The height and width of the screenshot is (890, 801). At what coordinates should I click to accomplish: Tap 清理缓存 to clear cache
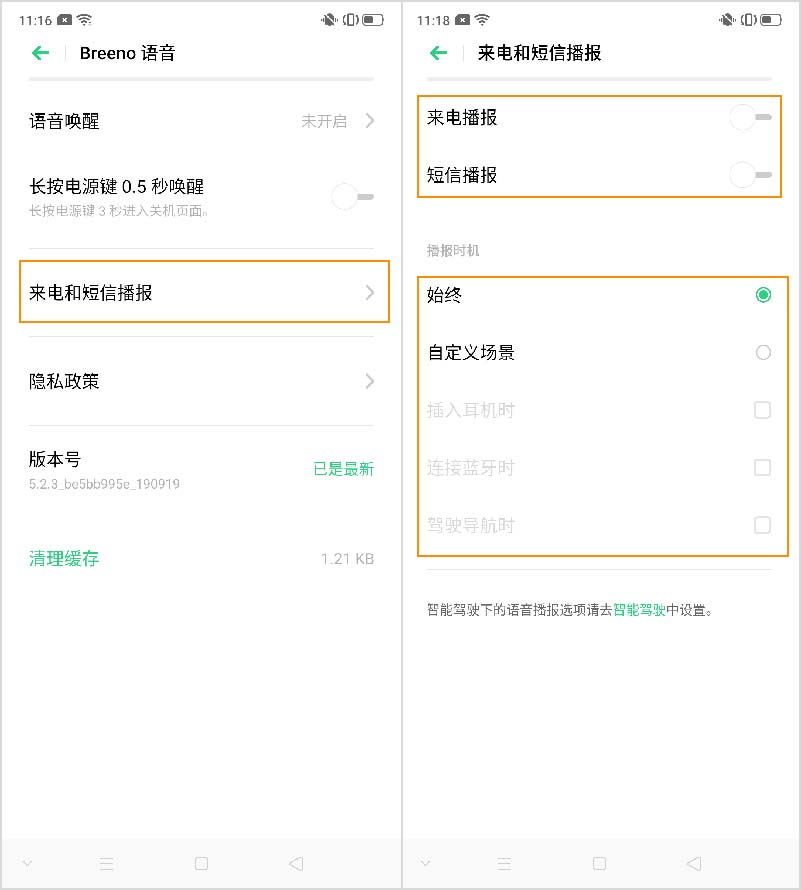tap(65, 558)
